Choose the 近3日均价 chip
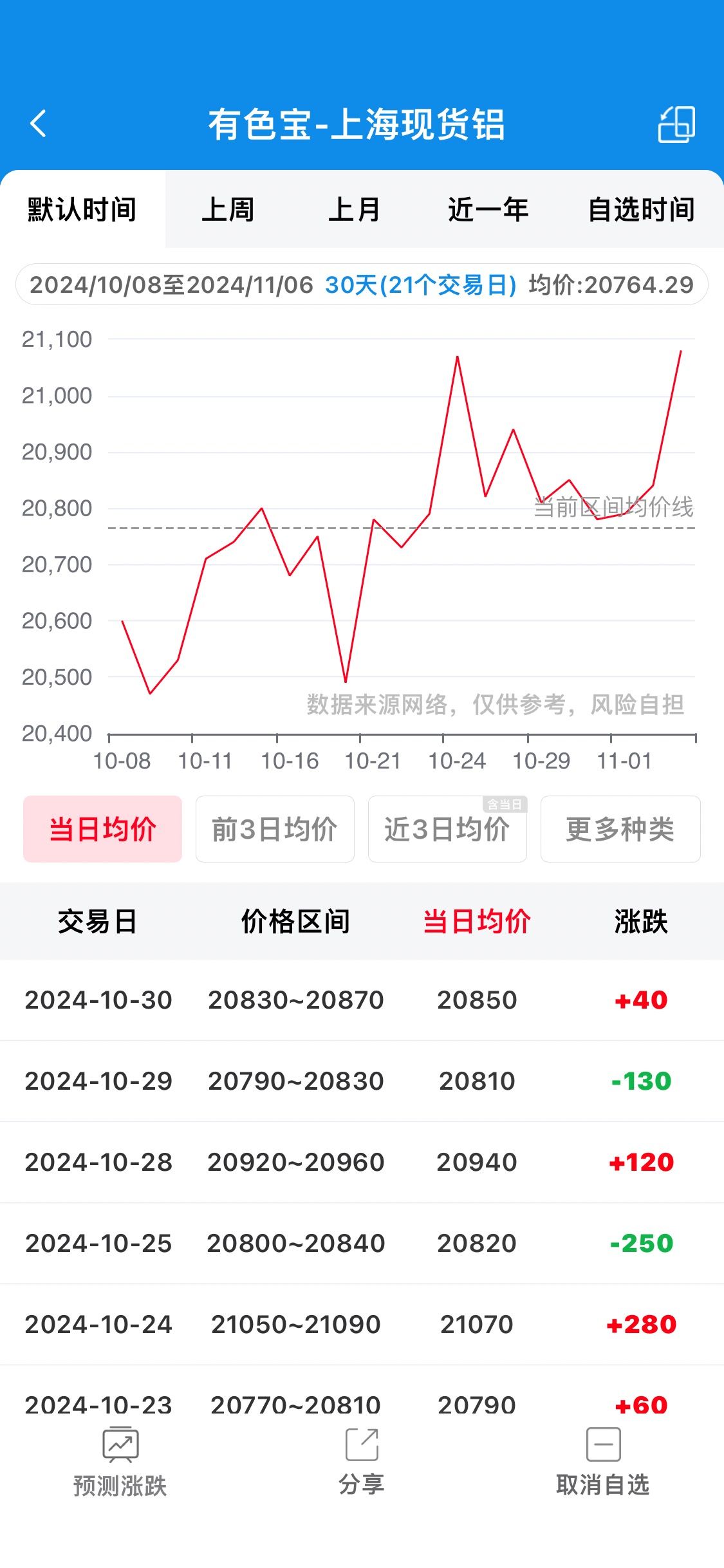Viewport: 724px width, 1568px height. coord(447,829)
